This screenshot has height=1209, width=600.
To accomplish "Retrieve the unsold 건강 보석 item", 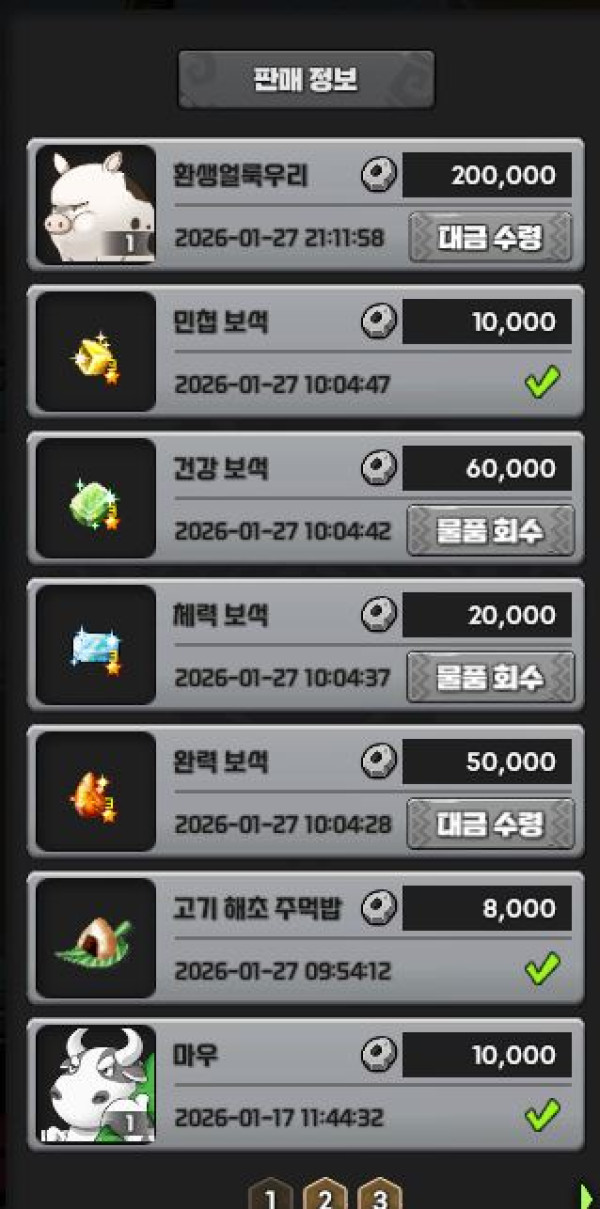I will pyautogui.click(x=490, y=531).
